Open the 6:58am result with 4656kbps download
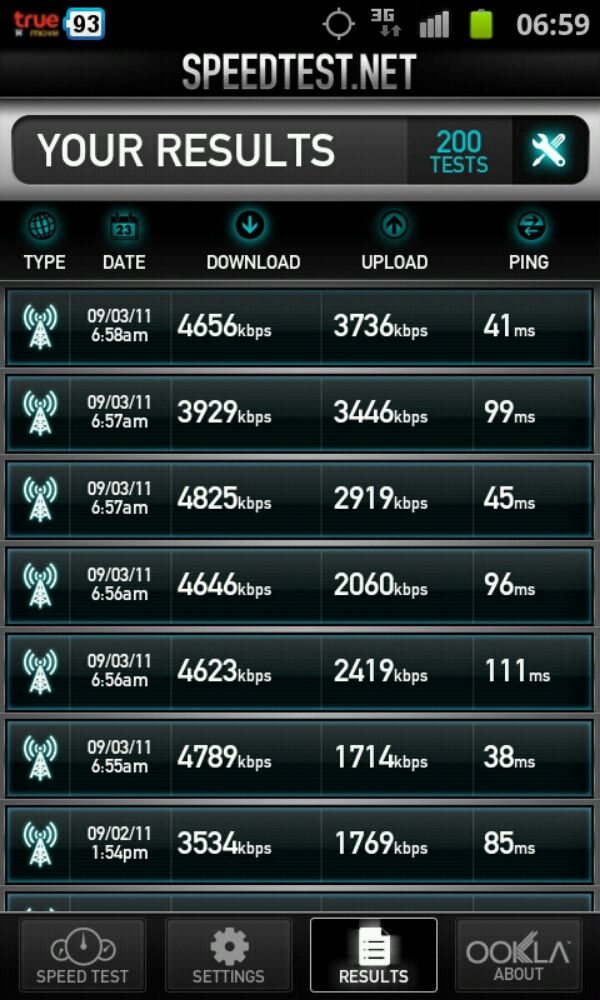 point(300,327)
